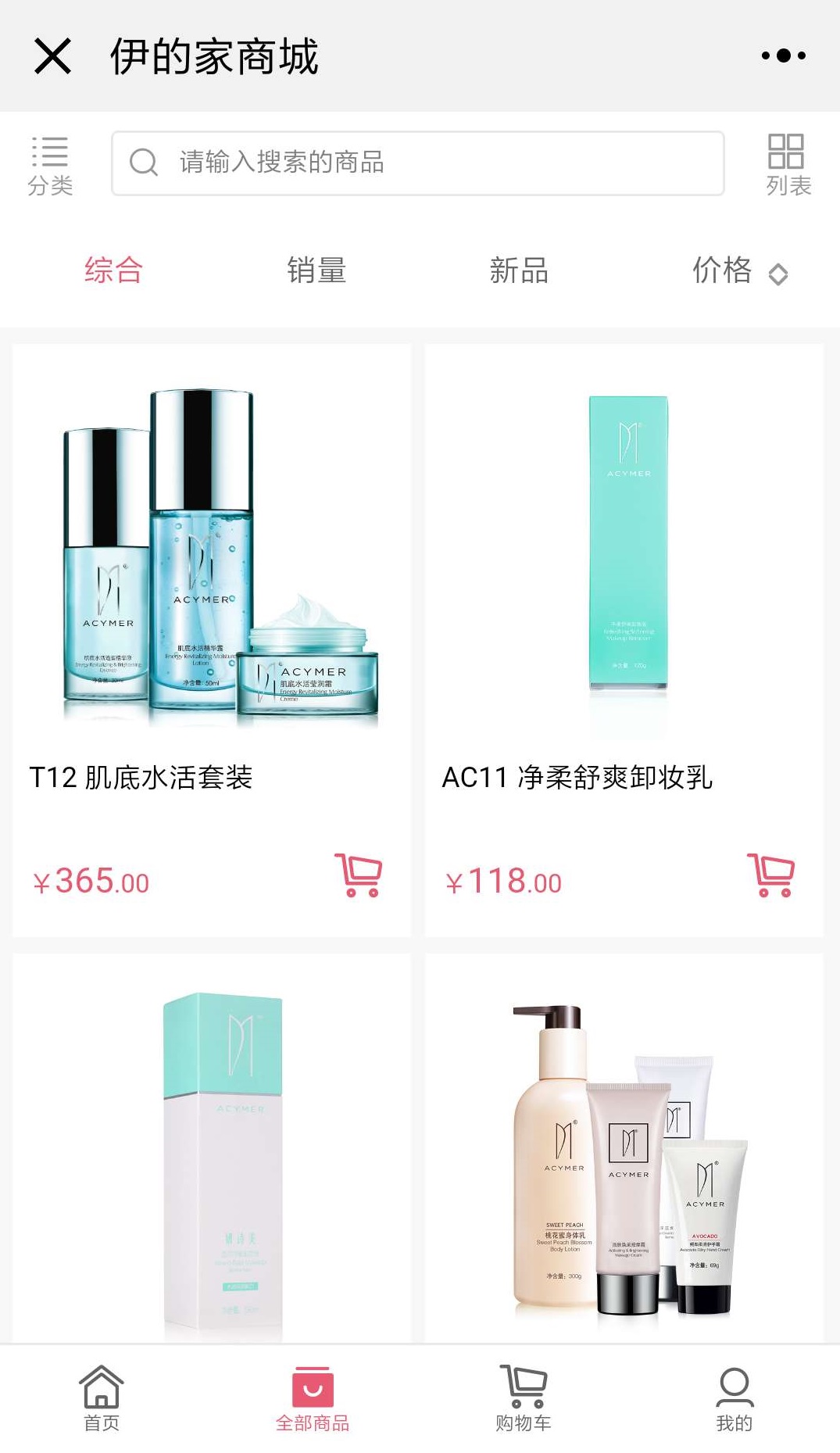This screenshot has height=1453, width=840.
Task: Open the three-dot more options menu
Action: [783, 55]
